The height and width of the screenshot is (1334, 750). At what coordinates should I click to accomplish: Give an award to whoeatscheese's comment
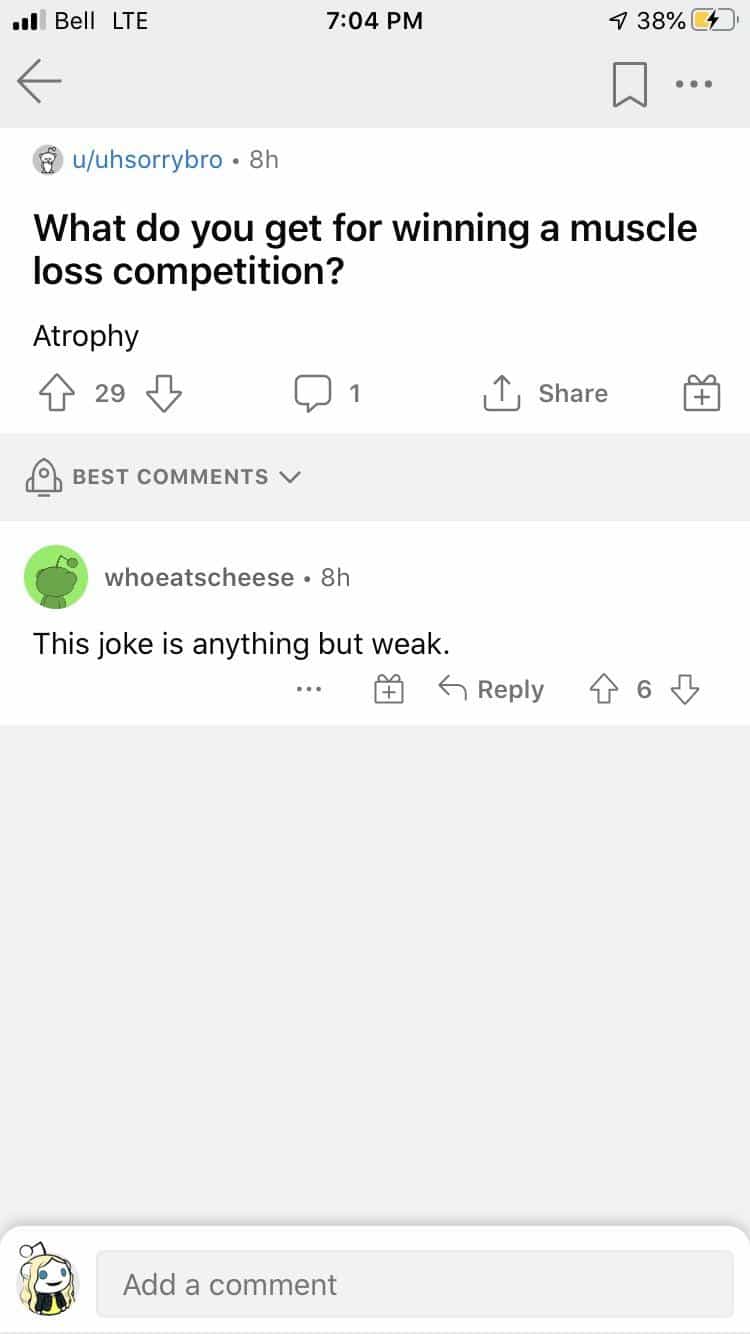coord(389,689)
